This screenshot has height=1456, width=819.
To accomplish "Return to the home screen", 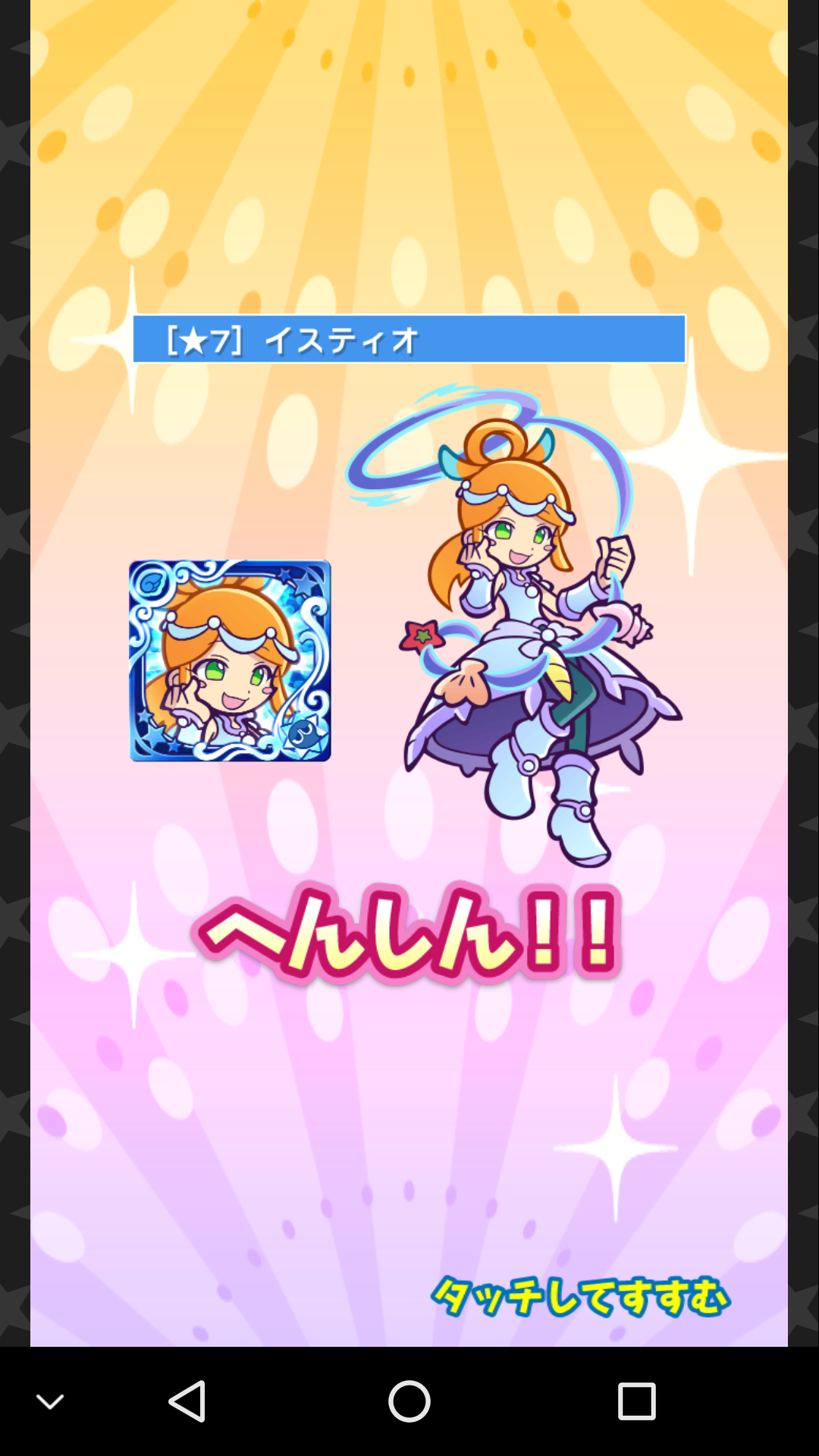I will click(x=409, y=1401).
